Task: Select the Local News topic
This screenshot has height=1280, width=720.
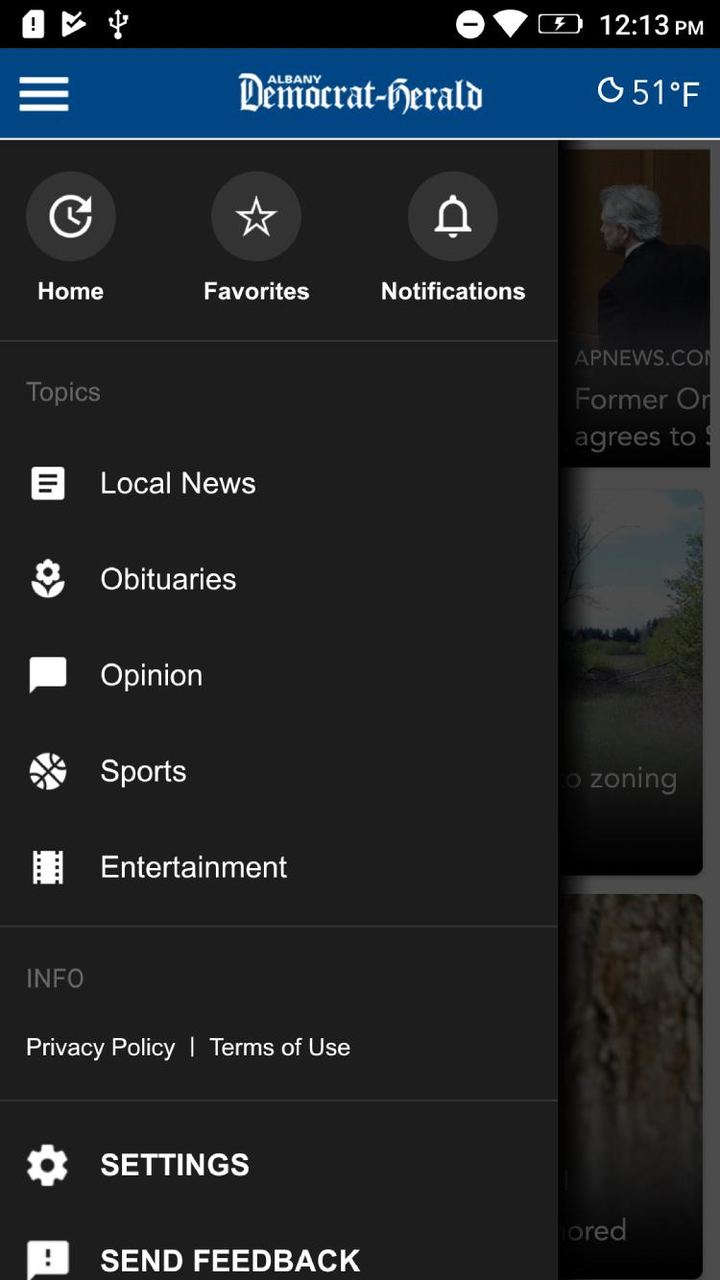Action: (177, 483)
